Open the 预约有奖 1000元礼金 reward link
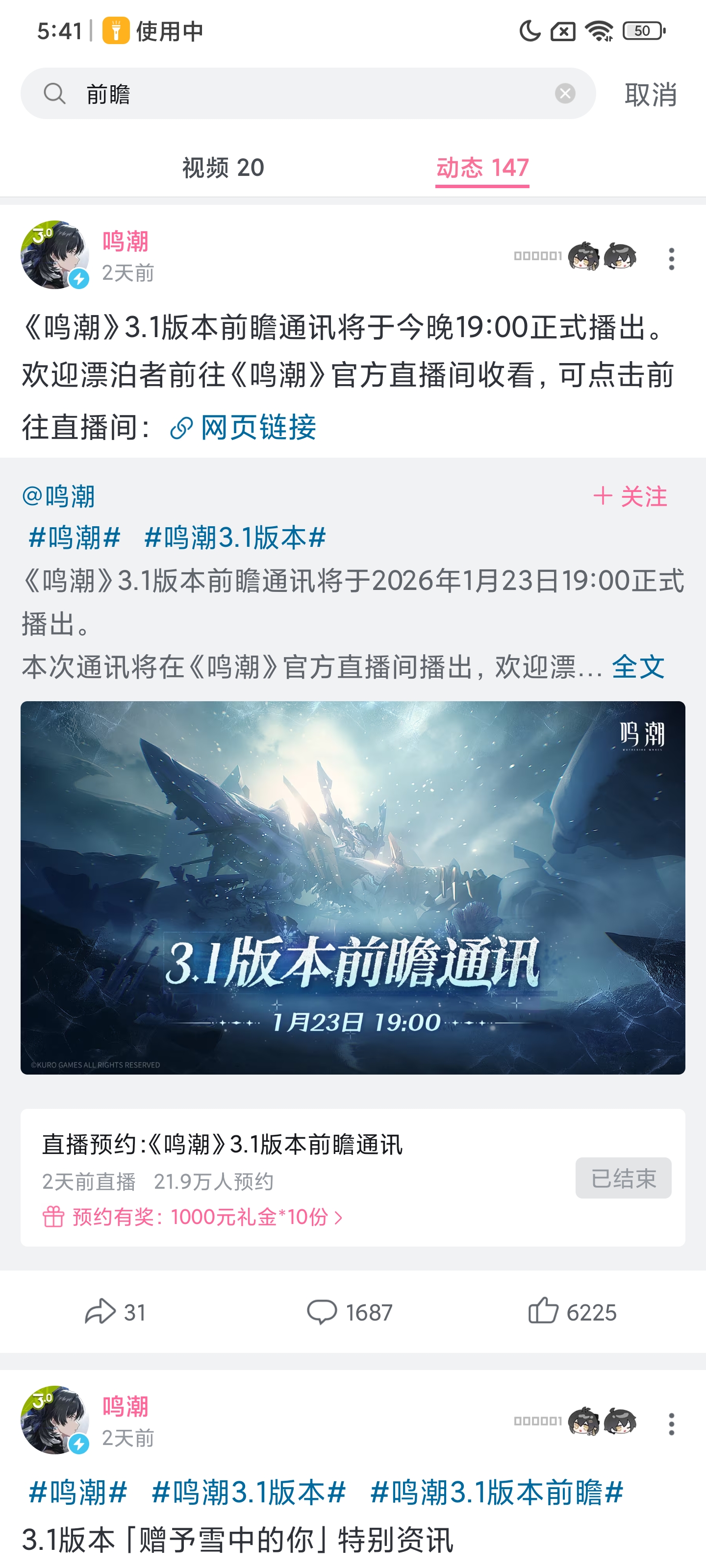706x1568 pixels. coord(193,1217)
